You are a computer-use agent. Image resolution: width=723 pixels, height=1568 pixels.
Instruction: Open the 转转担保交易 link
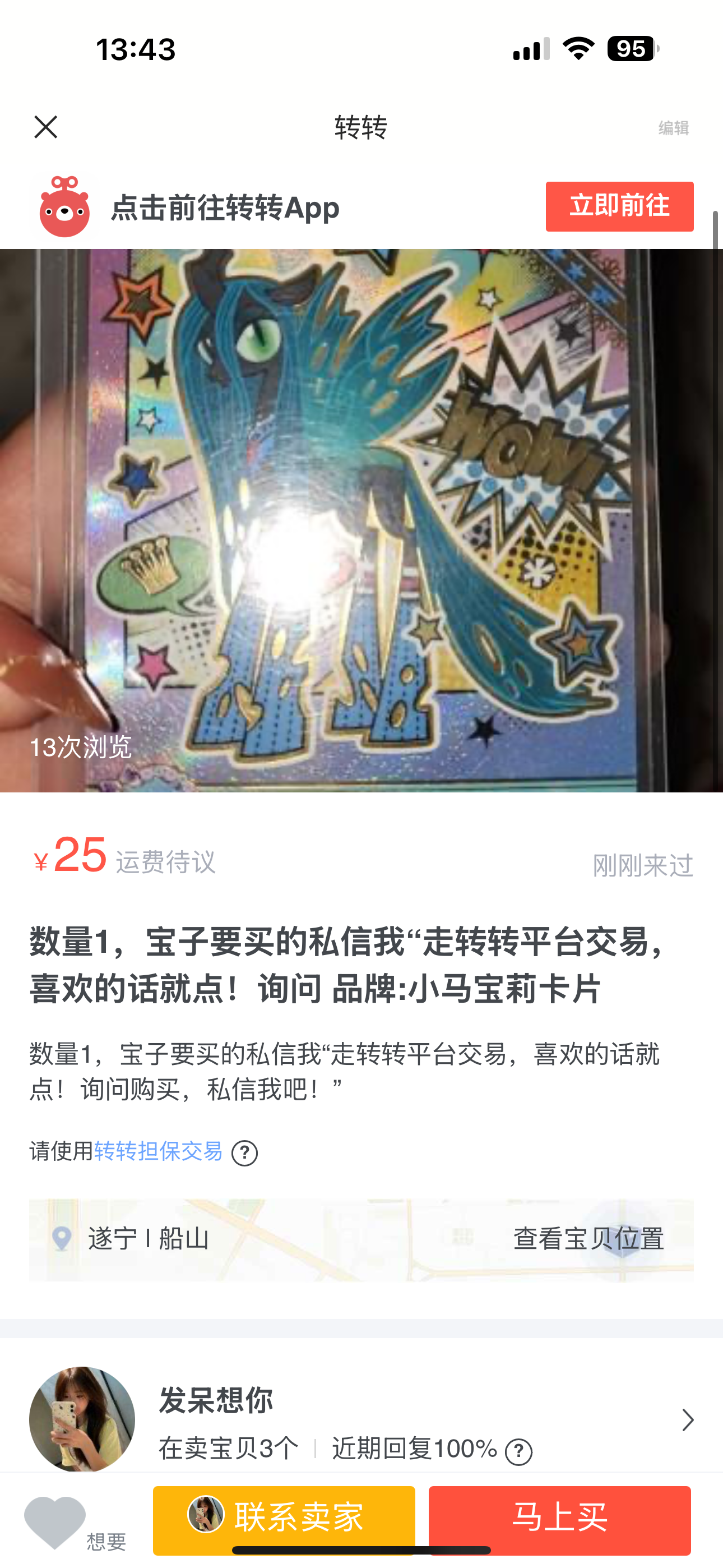(x=159, y=1152)
